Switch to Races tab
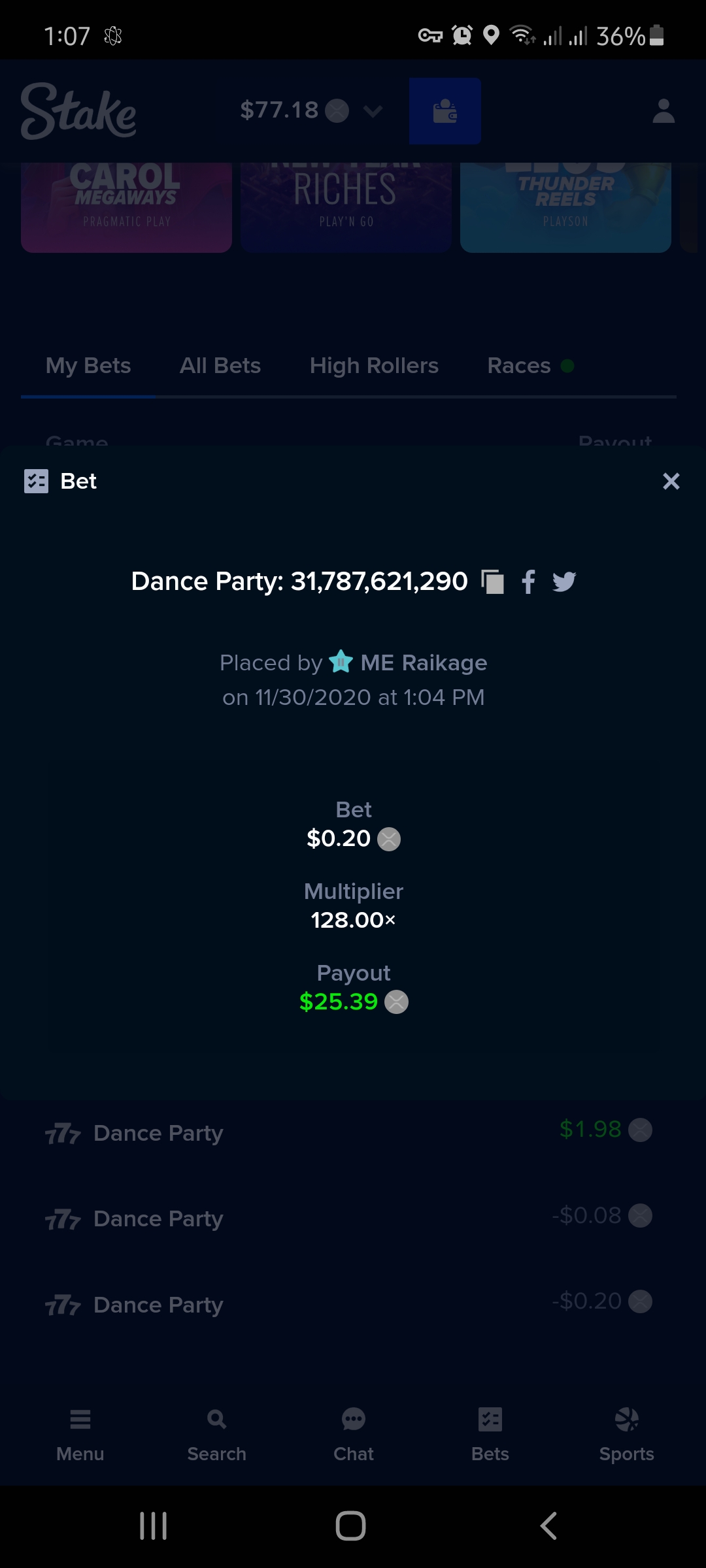706x1568 pixels. (530, 366)
